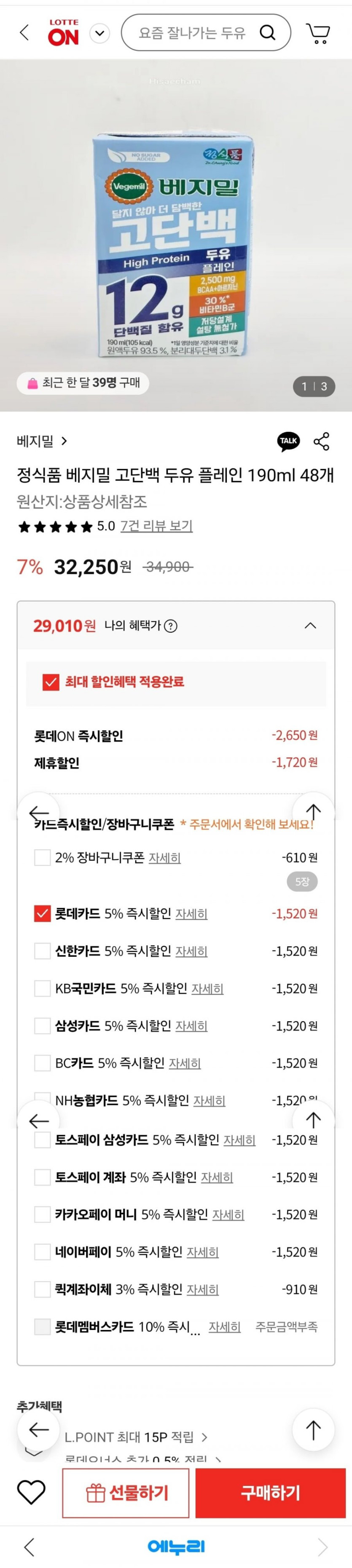Image resolution: width=352 pixels, height=1568 pixels.
Task: Open 자세히 link for KB국민카드
Action: pyautogui.click(x=207, y=988)
